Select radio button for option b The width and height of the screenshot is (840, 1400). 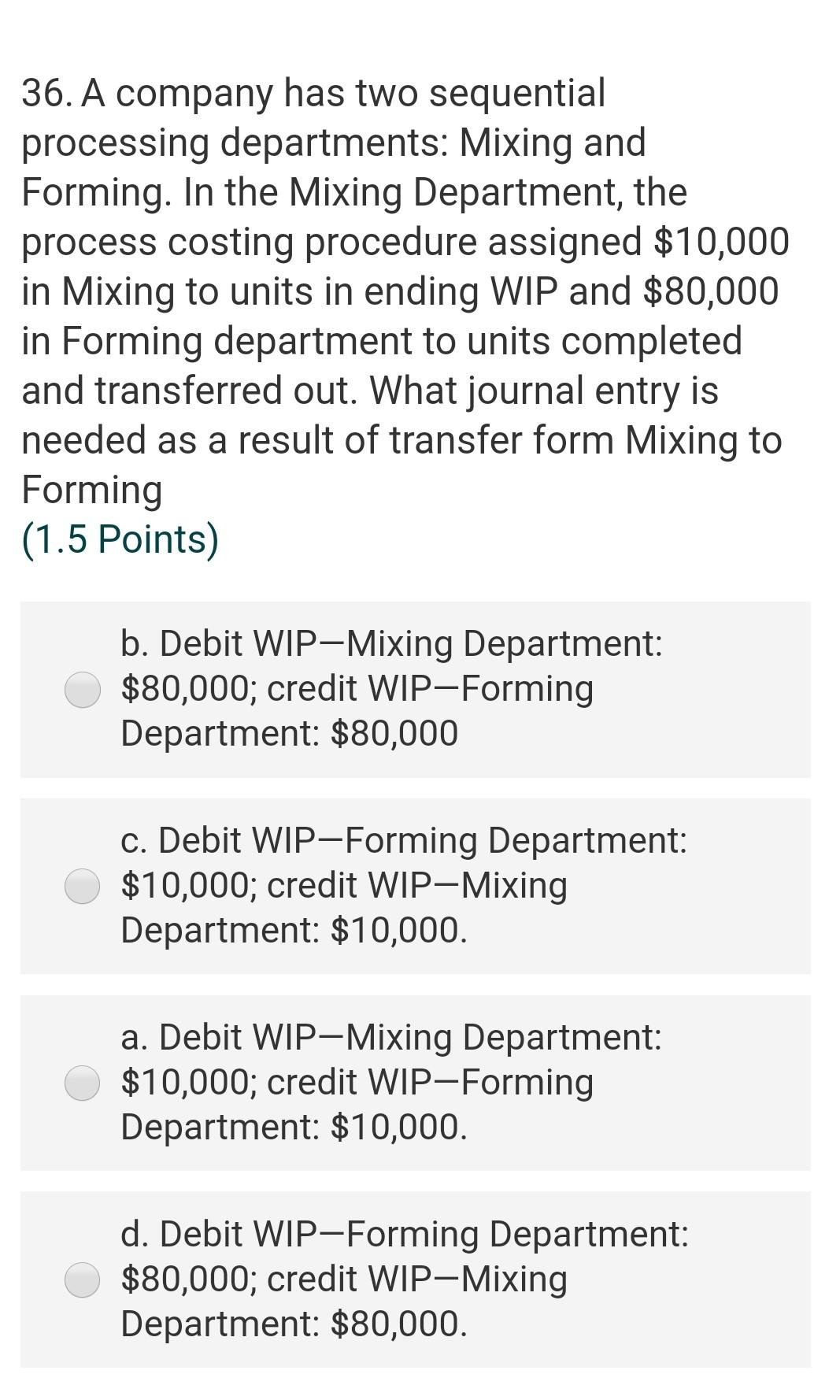pyautogui.click(x=82, y=689)
